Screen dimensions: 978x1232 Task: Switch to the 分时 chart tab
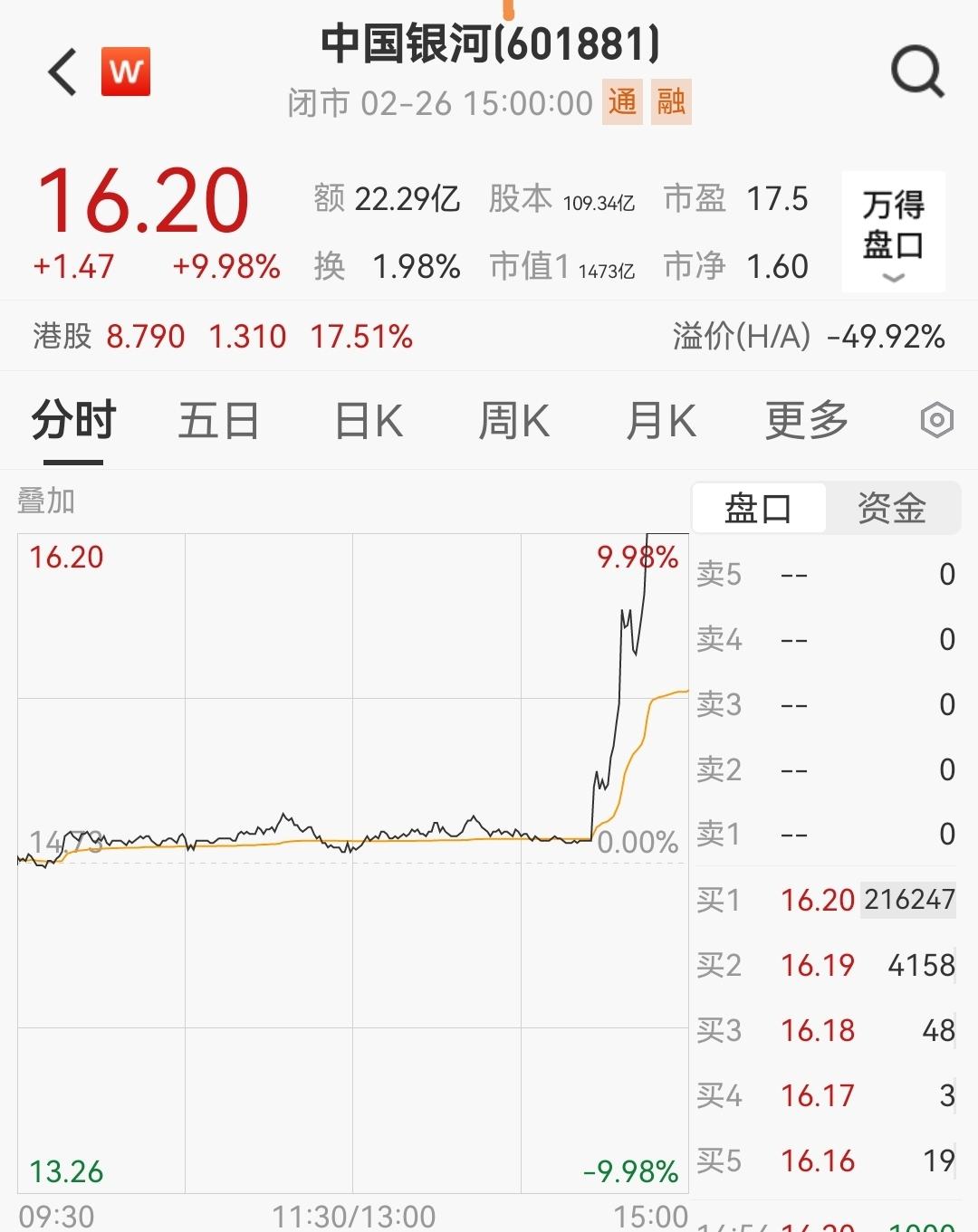[73, 421]
